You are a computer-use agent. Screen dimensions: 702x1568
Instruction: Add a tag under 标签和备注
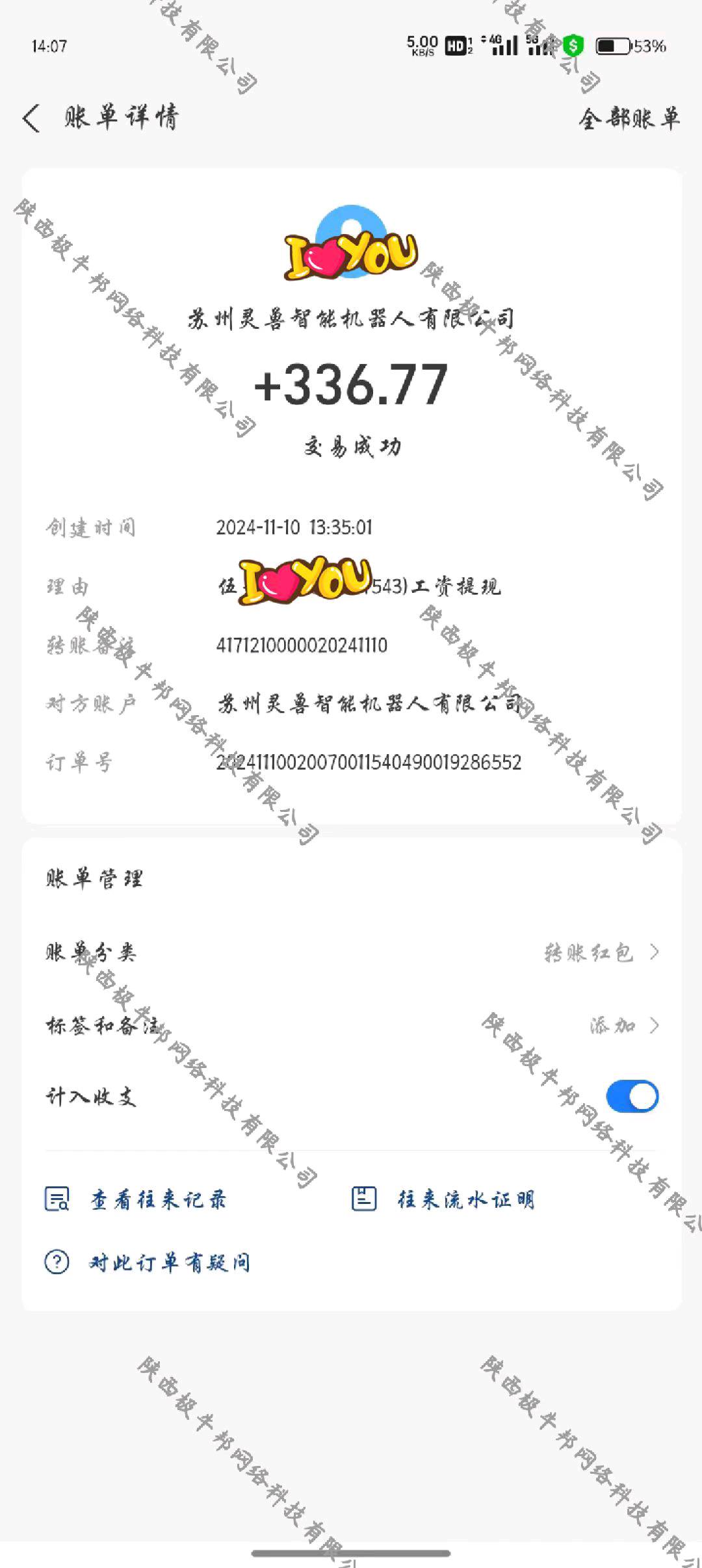click(x=352, y=1025)
